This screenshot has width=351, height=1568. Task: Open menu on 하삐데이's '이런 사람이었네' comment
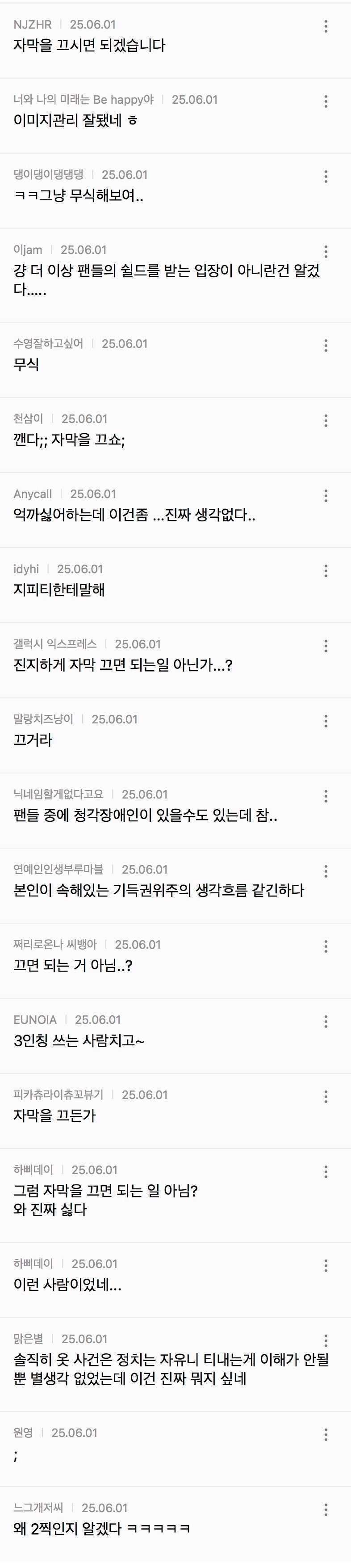click(x=326, y=1265)
